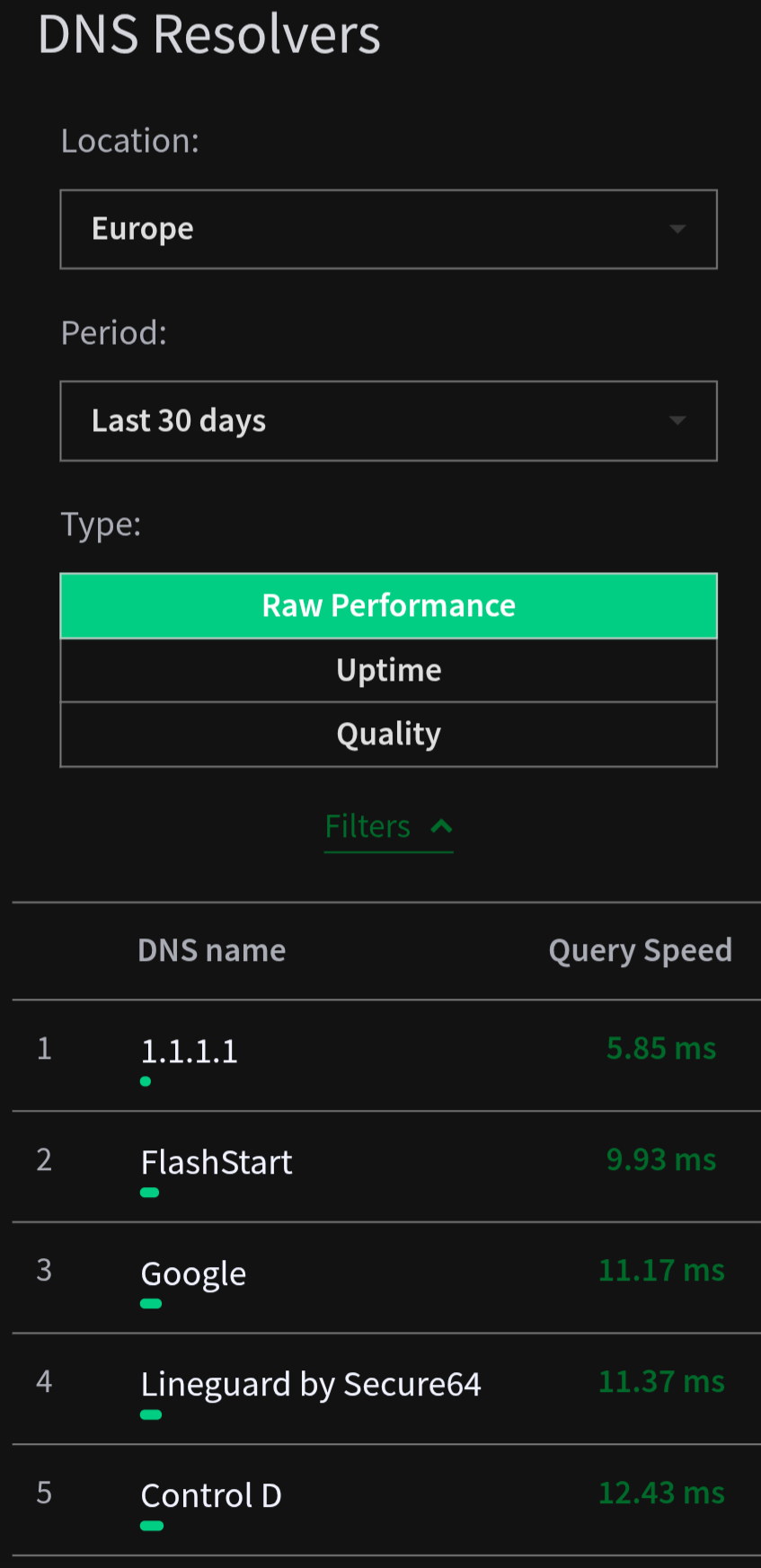Open the Google resolver row
The image size is (761, 1568).
[x=193, y=1273]
